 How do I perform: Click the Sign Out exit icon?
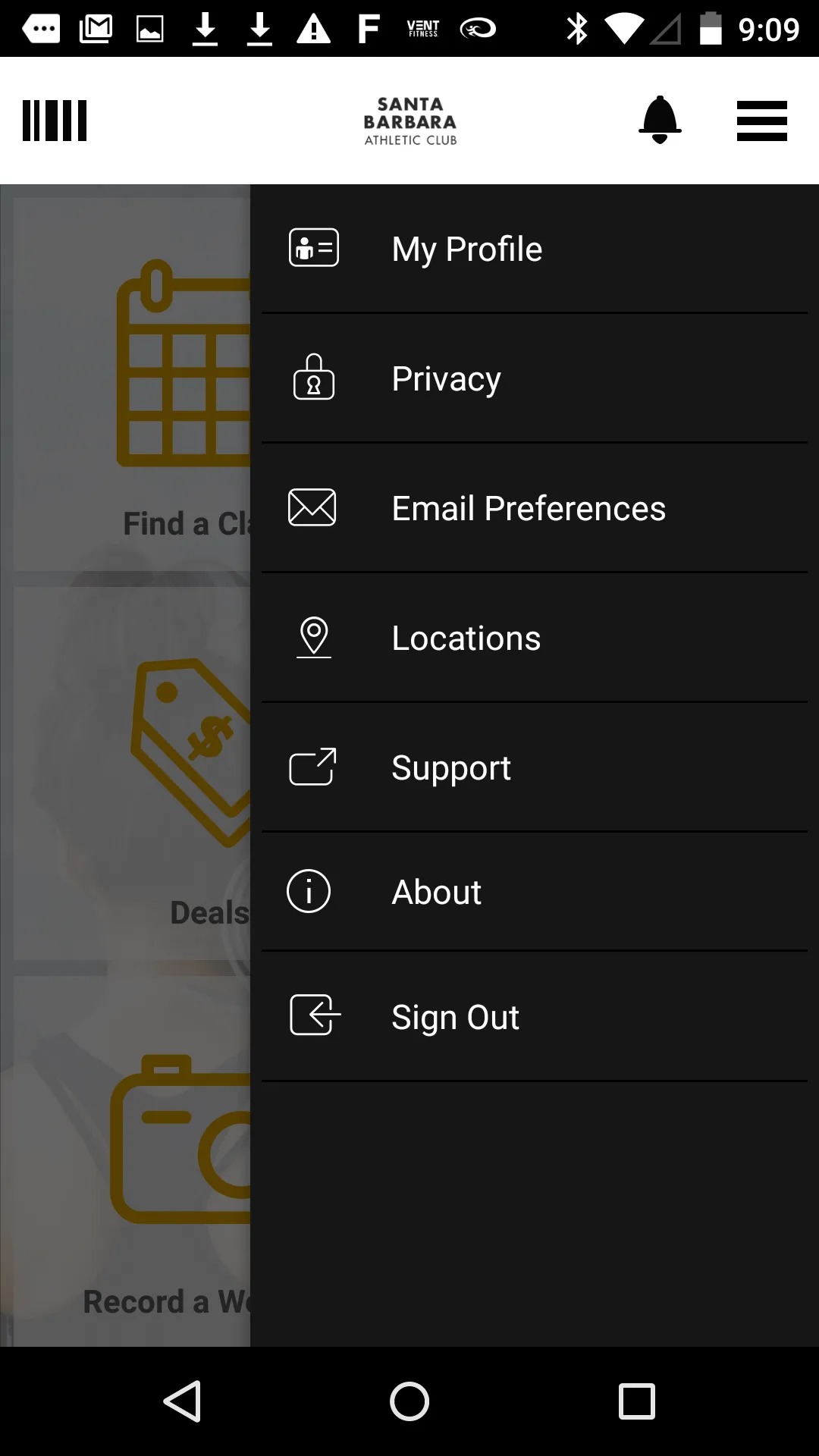[314, 1015]
